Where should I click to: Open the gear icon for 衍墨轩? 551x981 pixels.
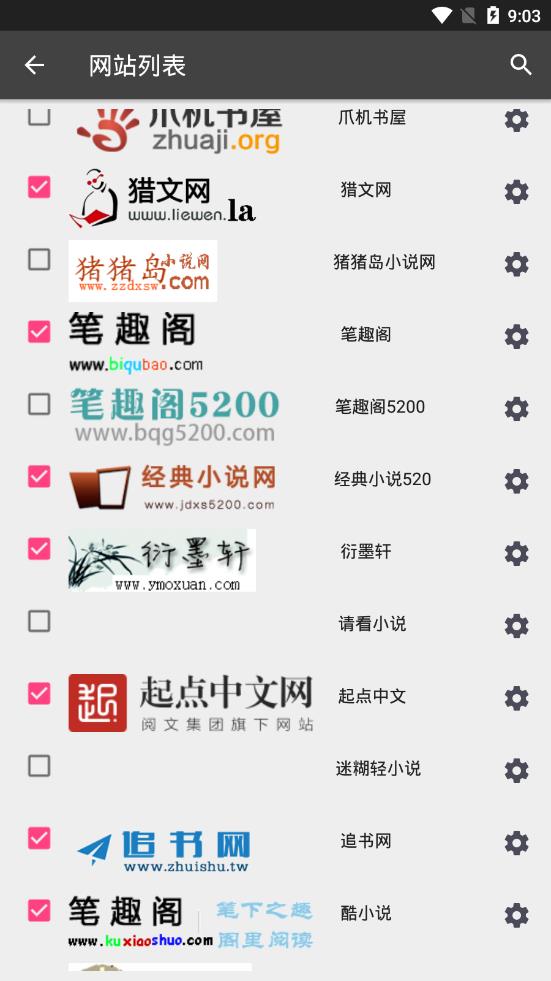click(517, 554)
